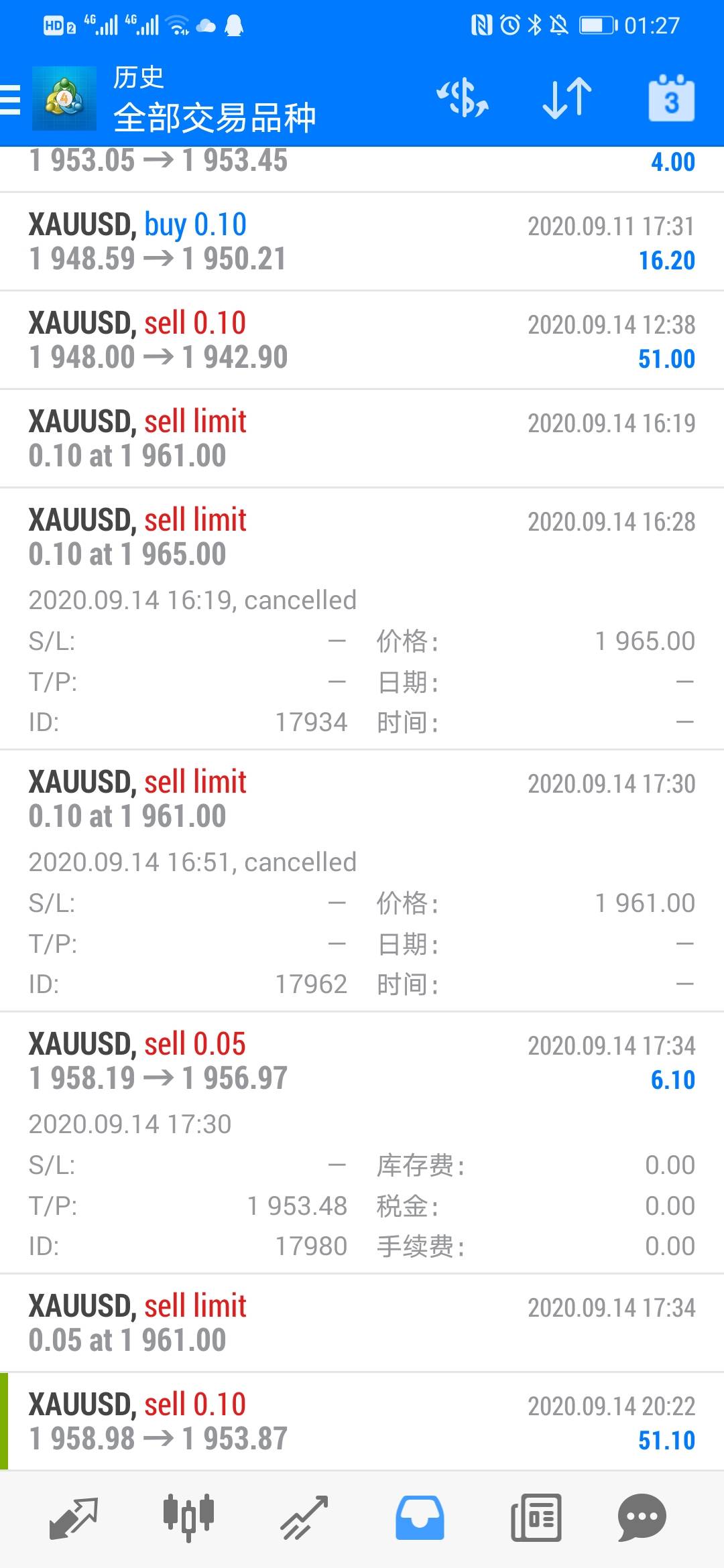Switch to the candlestick Chart tab
The width and height of the screenshot is (724, 1568).
click(x=188, y=1517)
